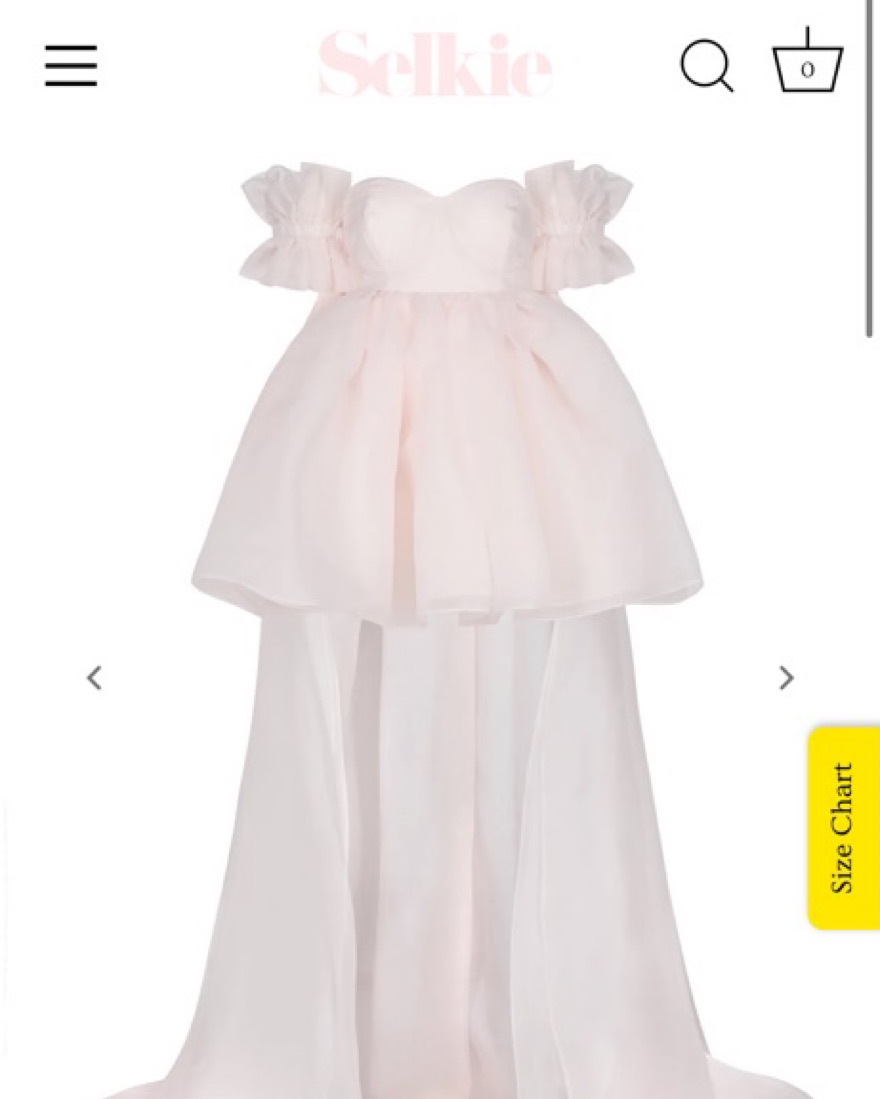The height and width of the screenshot is (1099, 880).
Task: Show the previous product image
Action: (94, 678)
